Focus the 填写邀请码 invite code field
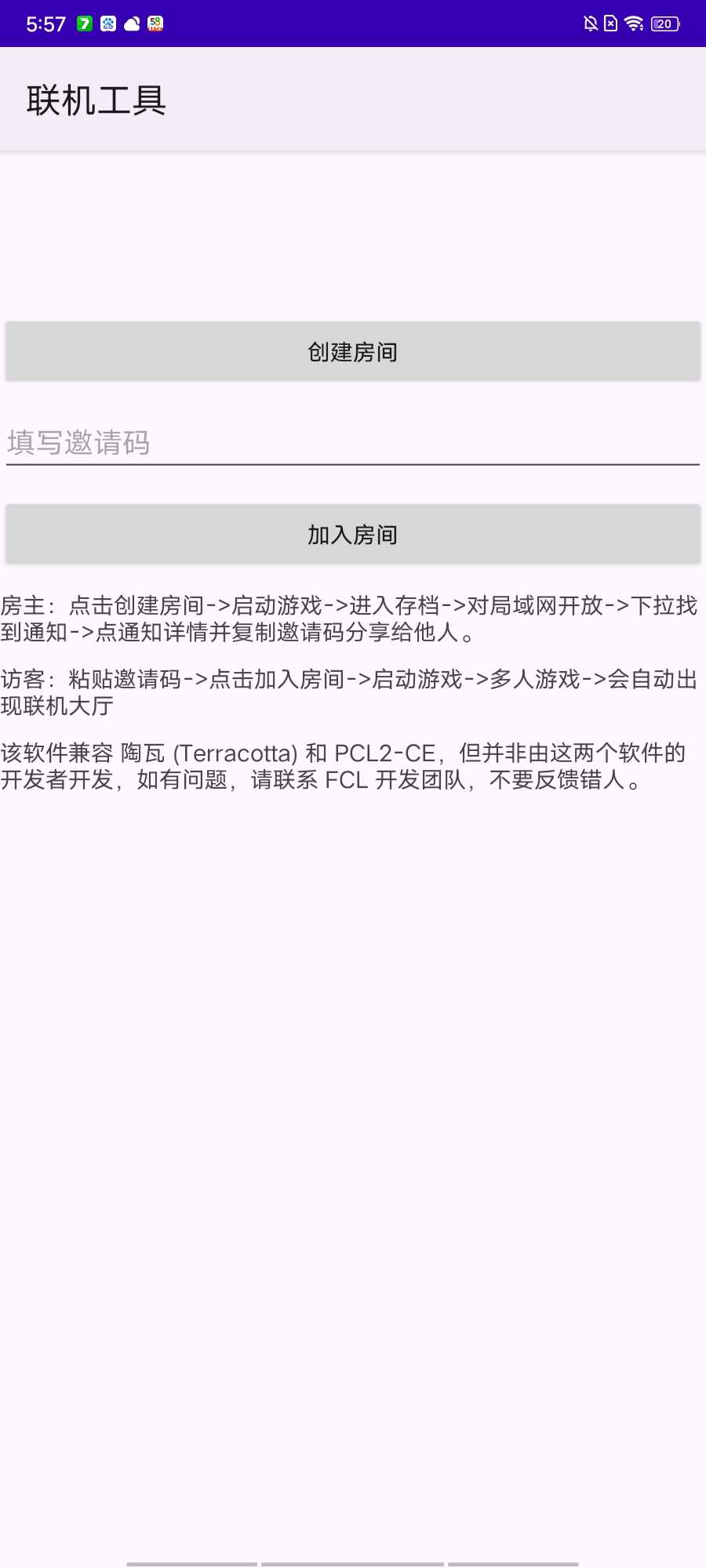 [353, 442]
